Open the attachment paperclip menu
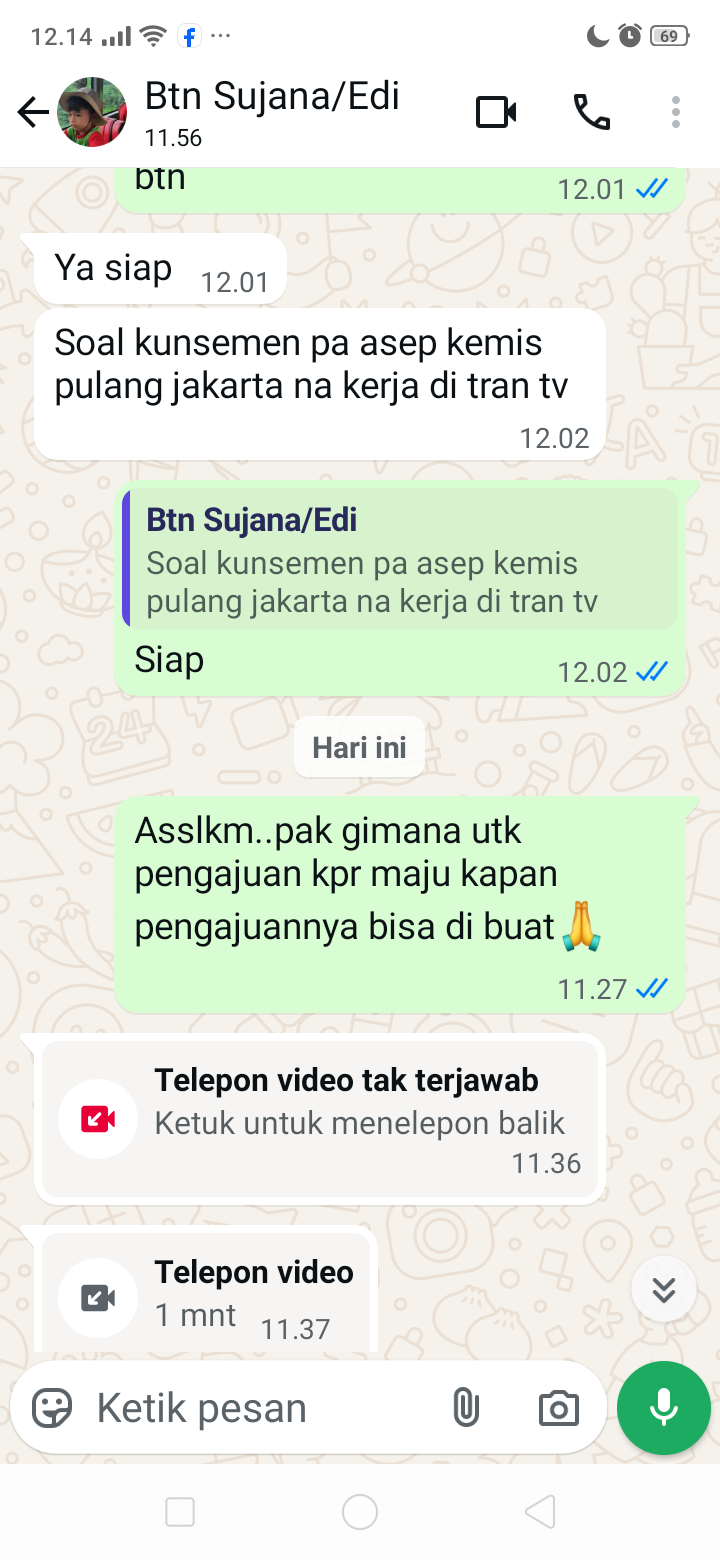 (x=465, y=1408)
